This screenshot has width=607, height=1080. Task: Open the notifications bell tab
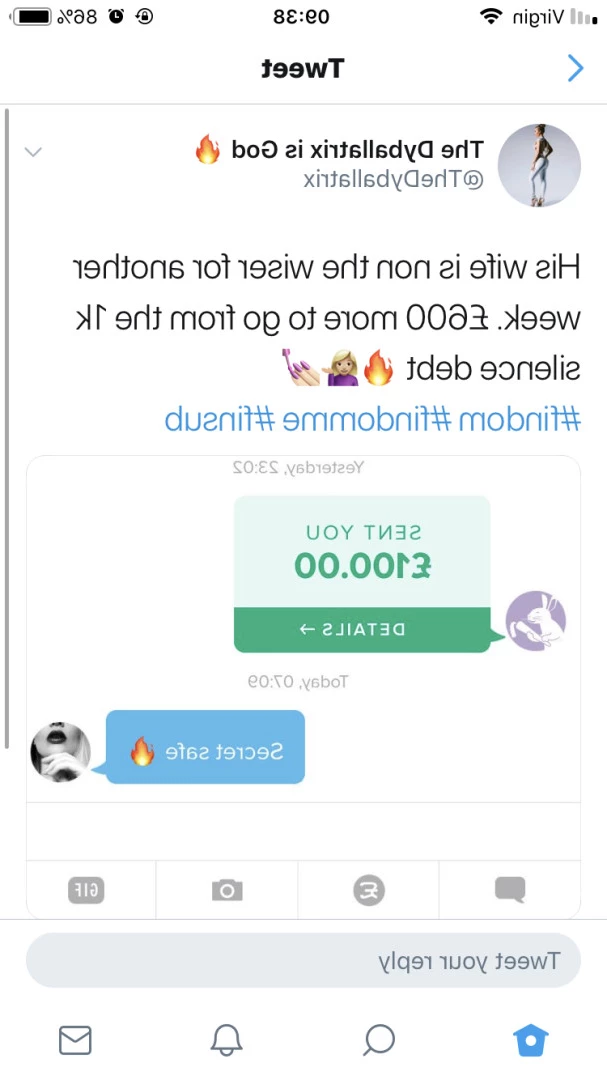(227, 1040)
